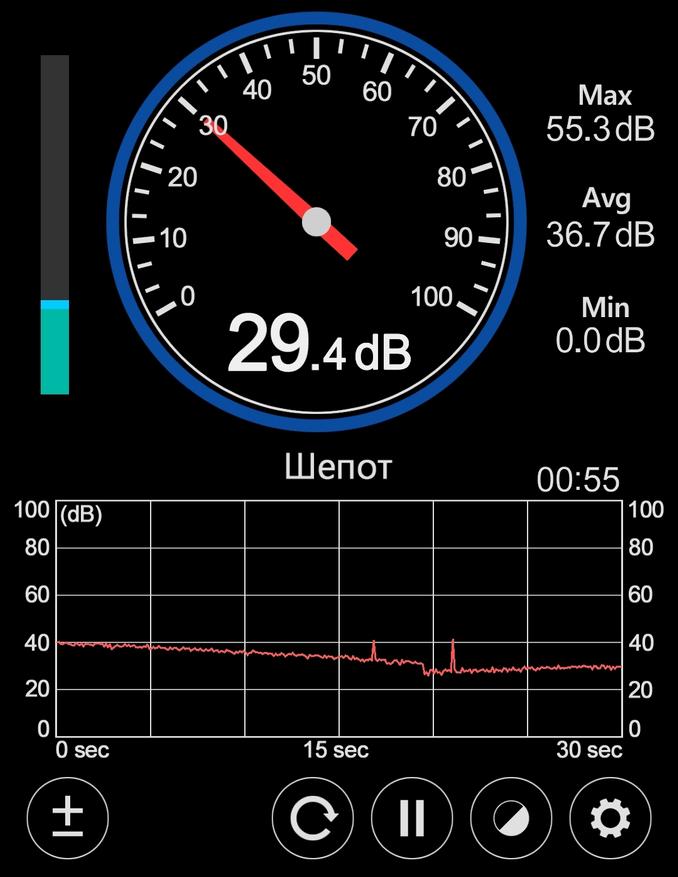The image size is (678, 877).
Task: Open the plus-minus calibration button
Action: (x=67, y=819)
